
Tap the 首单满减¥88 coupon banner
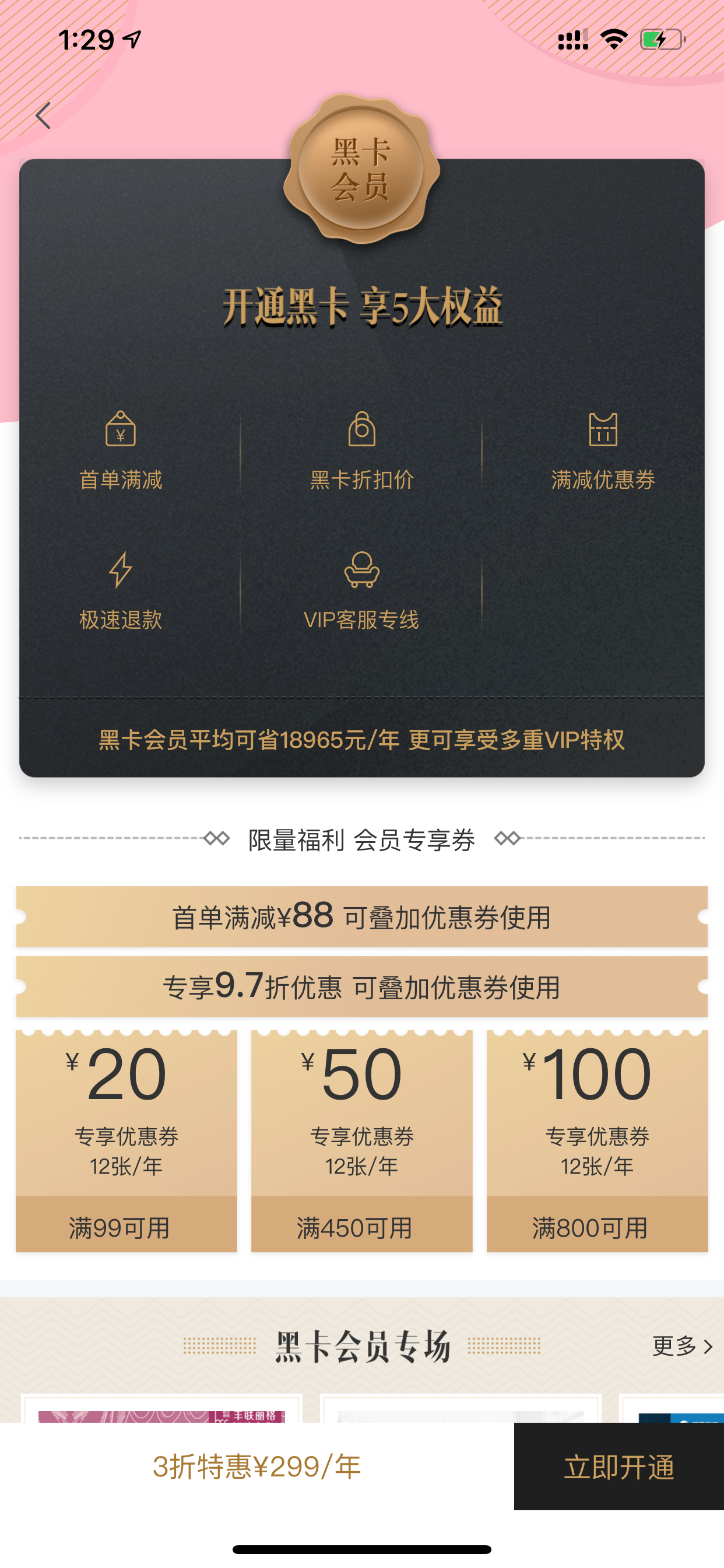click(x=362, y=916)
